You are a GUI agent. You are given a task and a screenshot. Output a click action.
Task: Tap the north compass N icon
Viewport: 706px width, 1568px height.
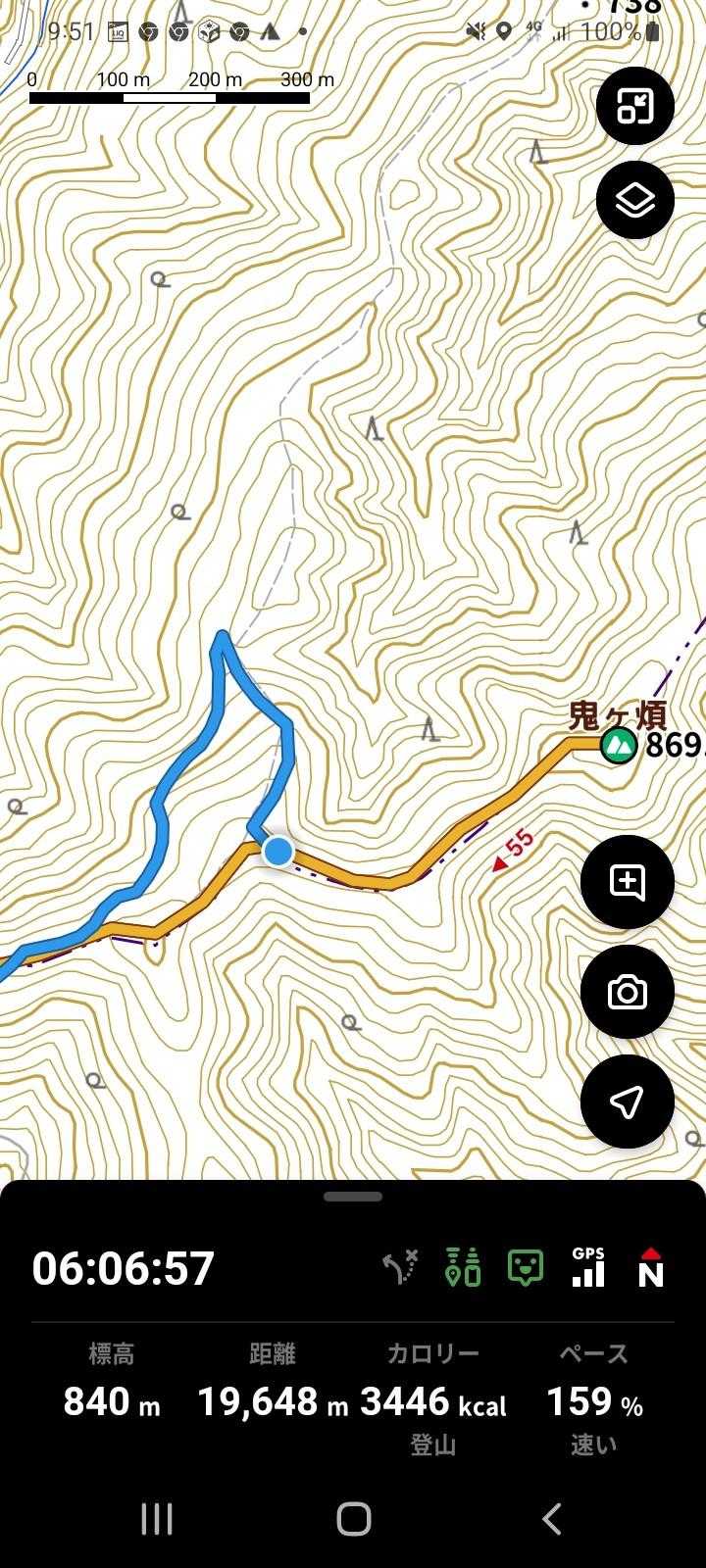[650, 1267]
